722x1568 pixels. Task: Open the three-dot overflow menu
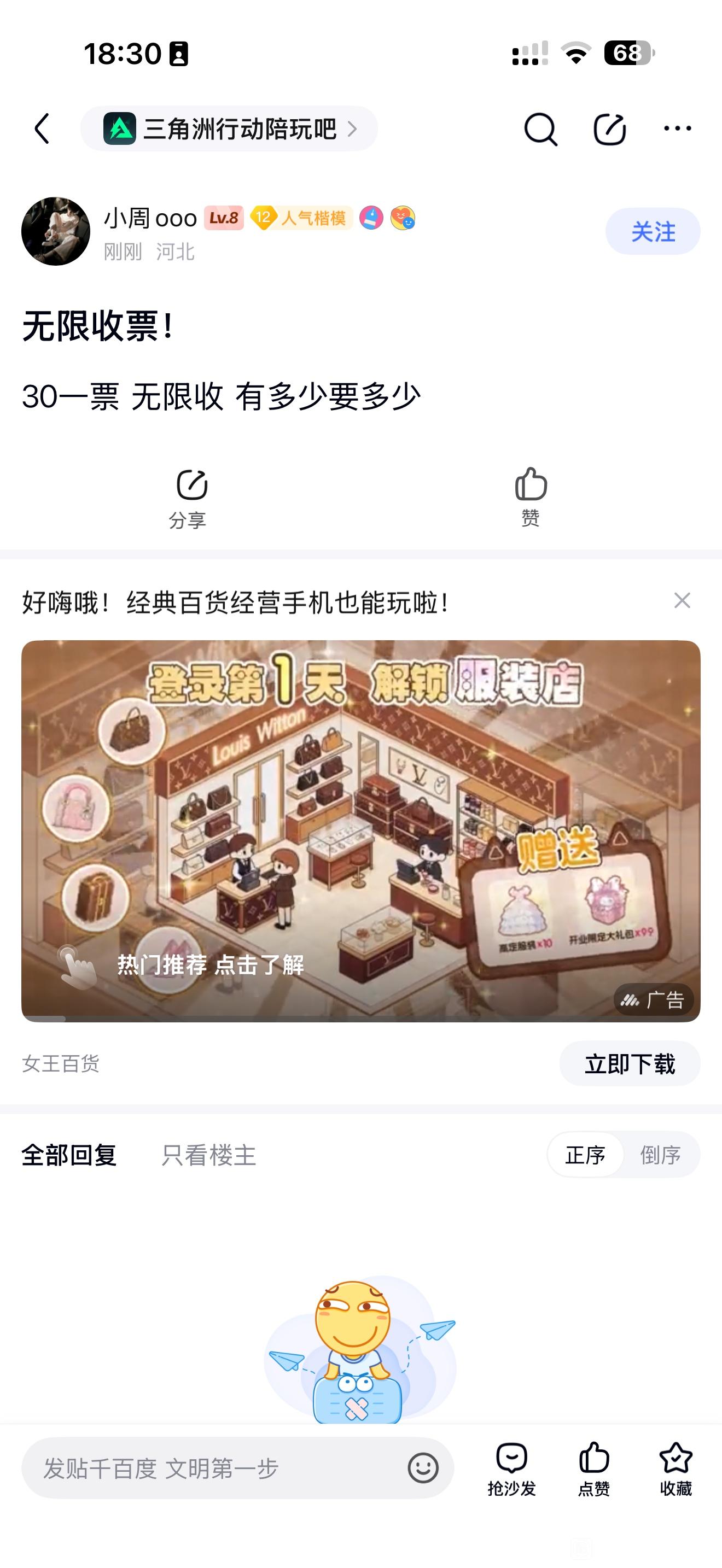[x=677, y=128]
